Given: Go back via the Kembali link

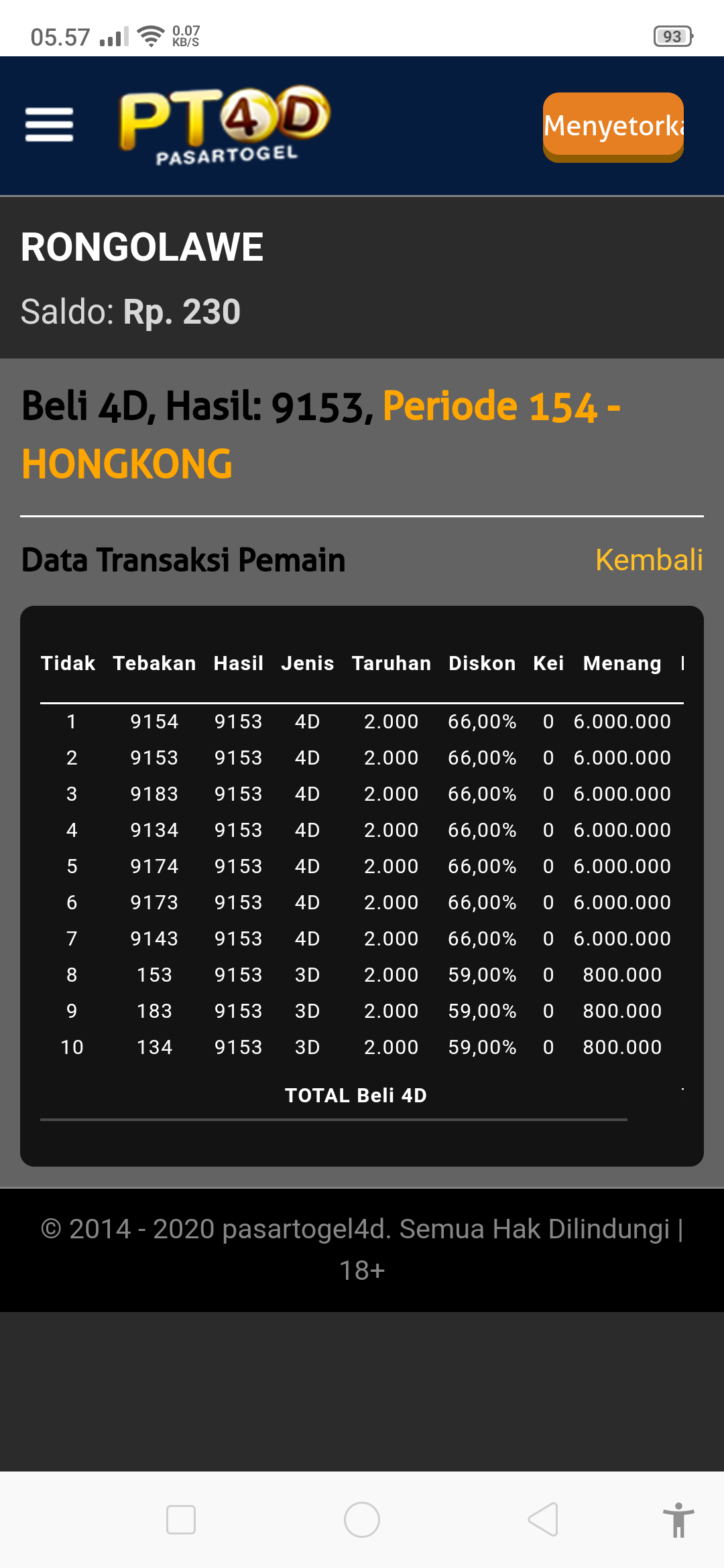Looking at the screenshot, I should [x=648, y=560].
